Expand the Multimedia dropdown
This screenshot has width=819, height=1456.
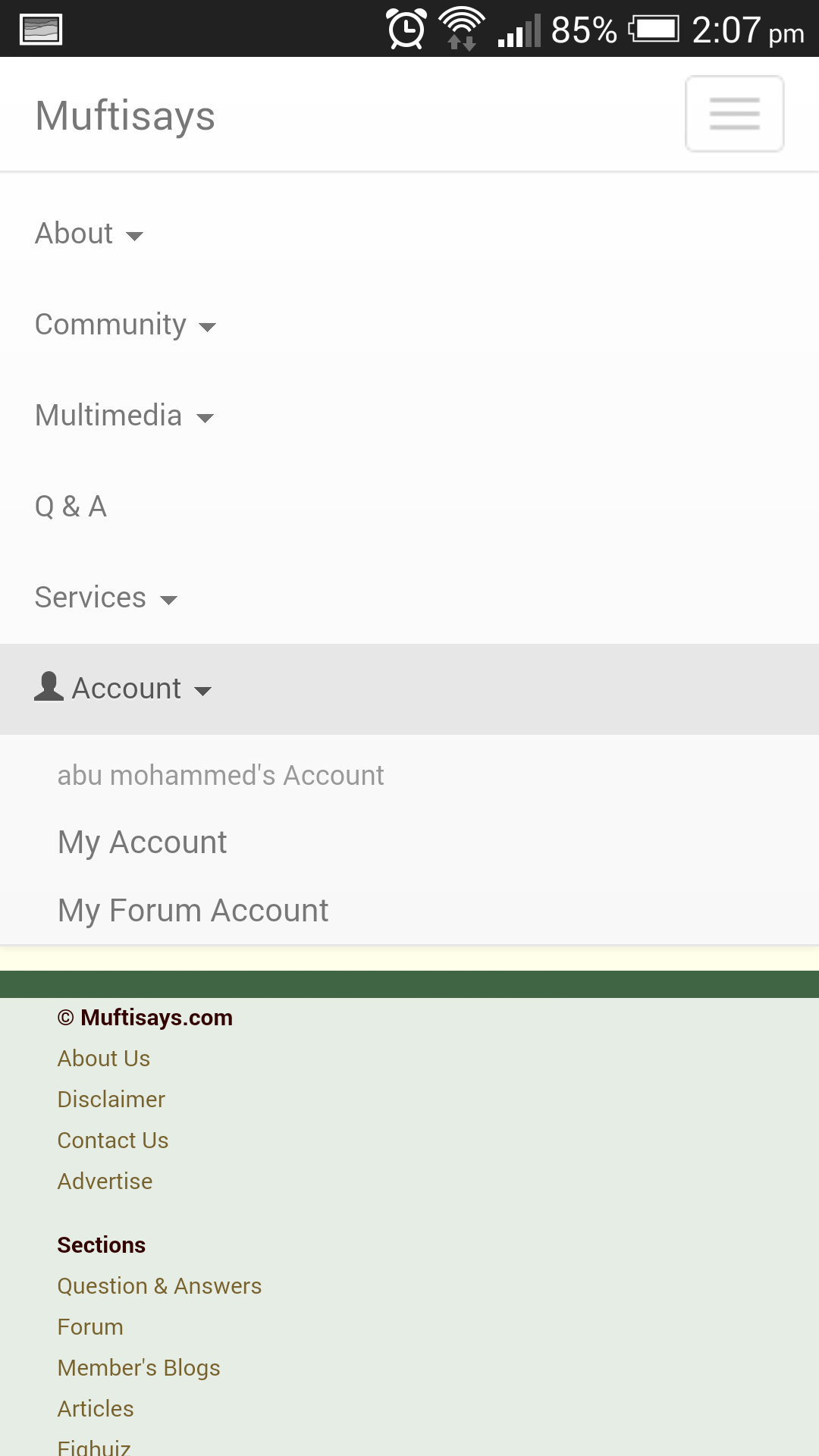409,416
